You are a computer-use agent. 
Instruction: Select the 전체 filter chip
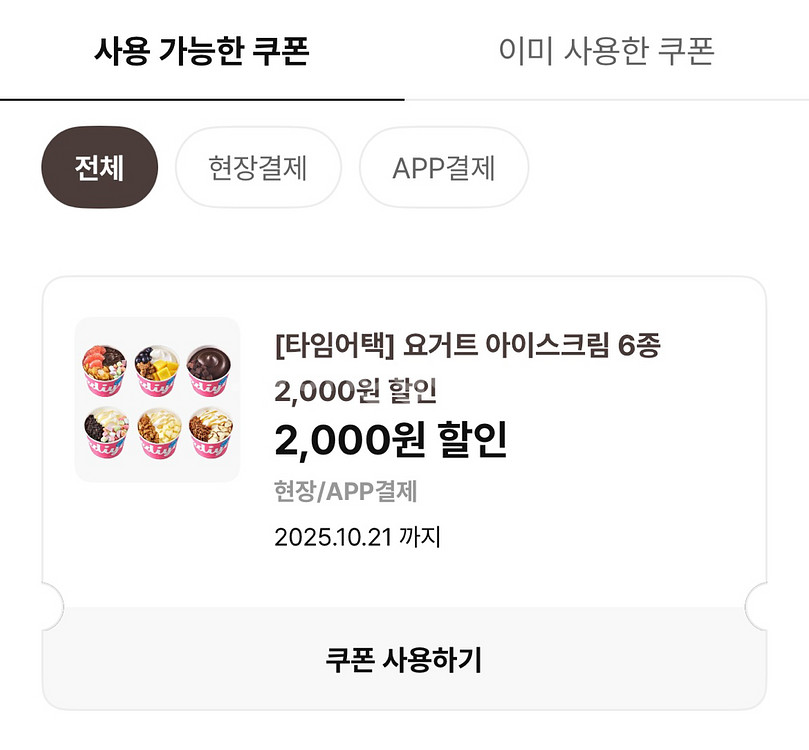[x=99, y=167]
